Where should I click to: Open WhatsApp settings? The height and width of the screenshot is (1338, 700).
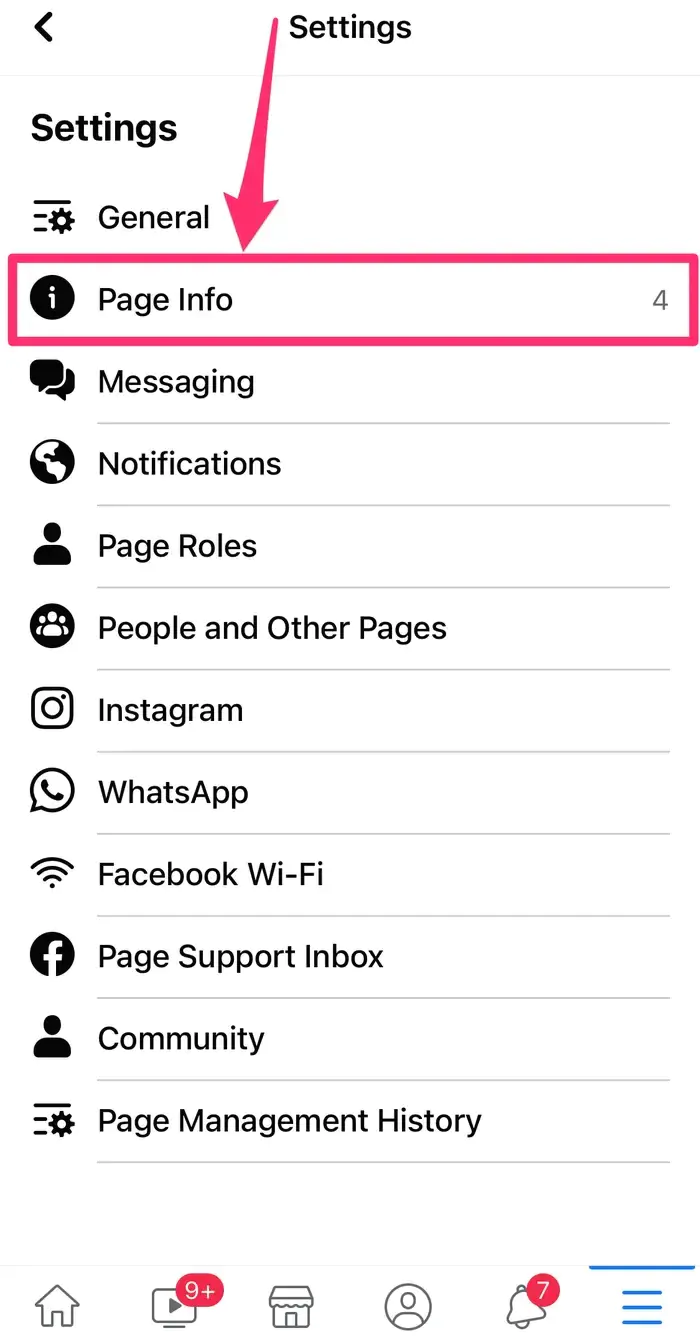pyautogui.click(x=173, y=792)
